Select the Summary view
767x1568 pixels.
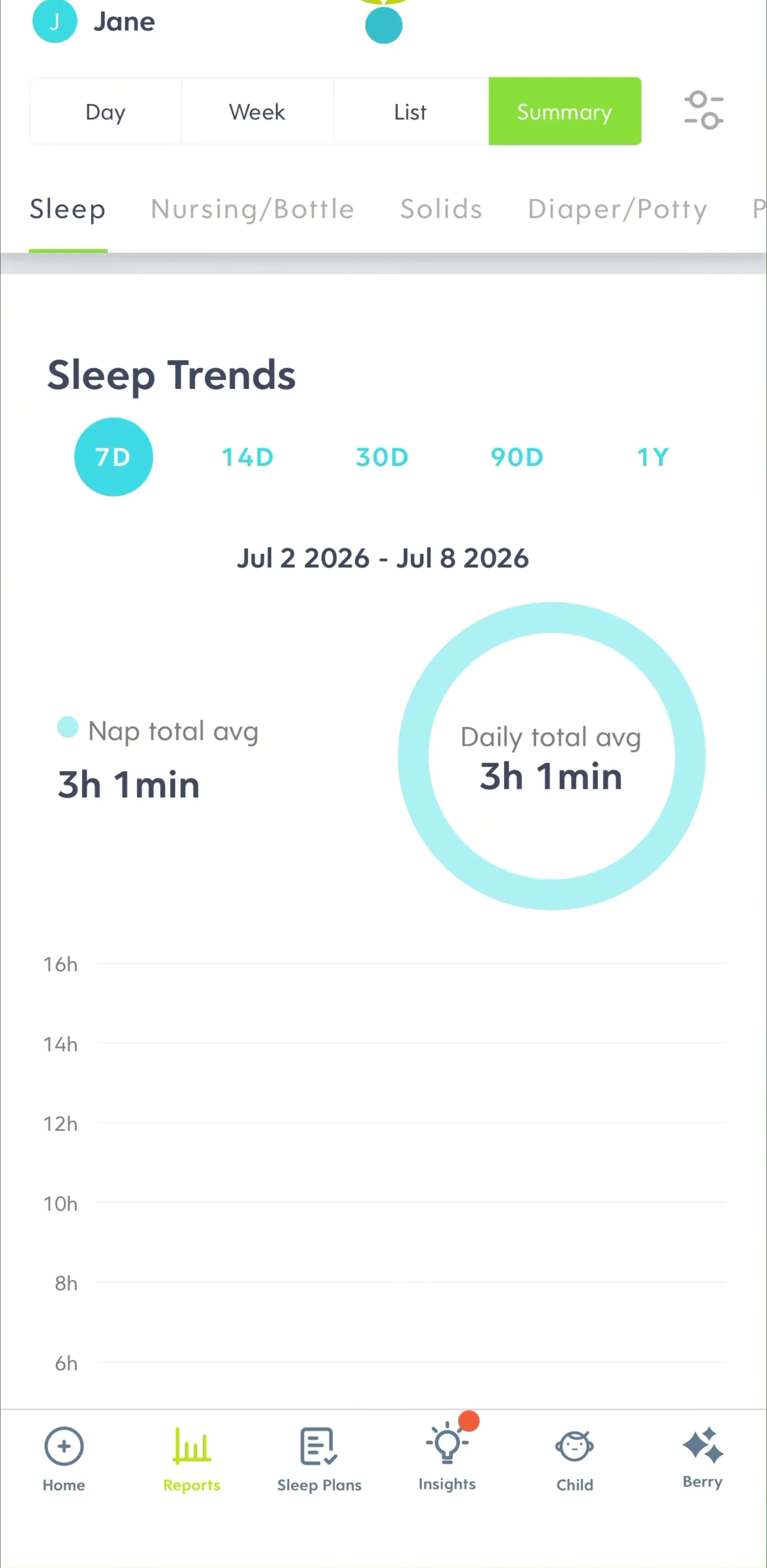(565, 112)
